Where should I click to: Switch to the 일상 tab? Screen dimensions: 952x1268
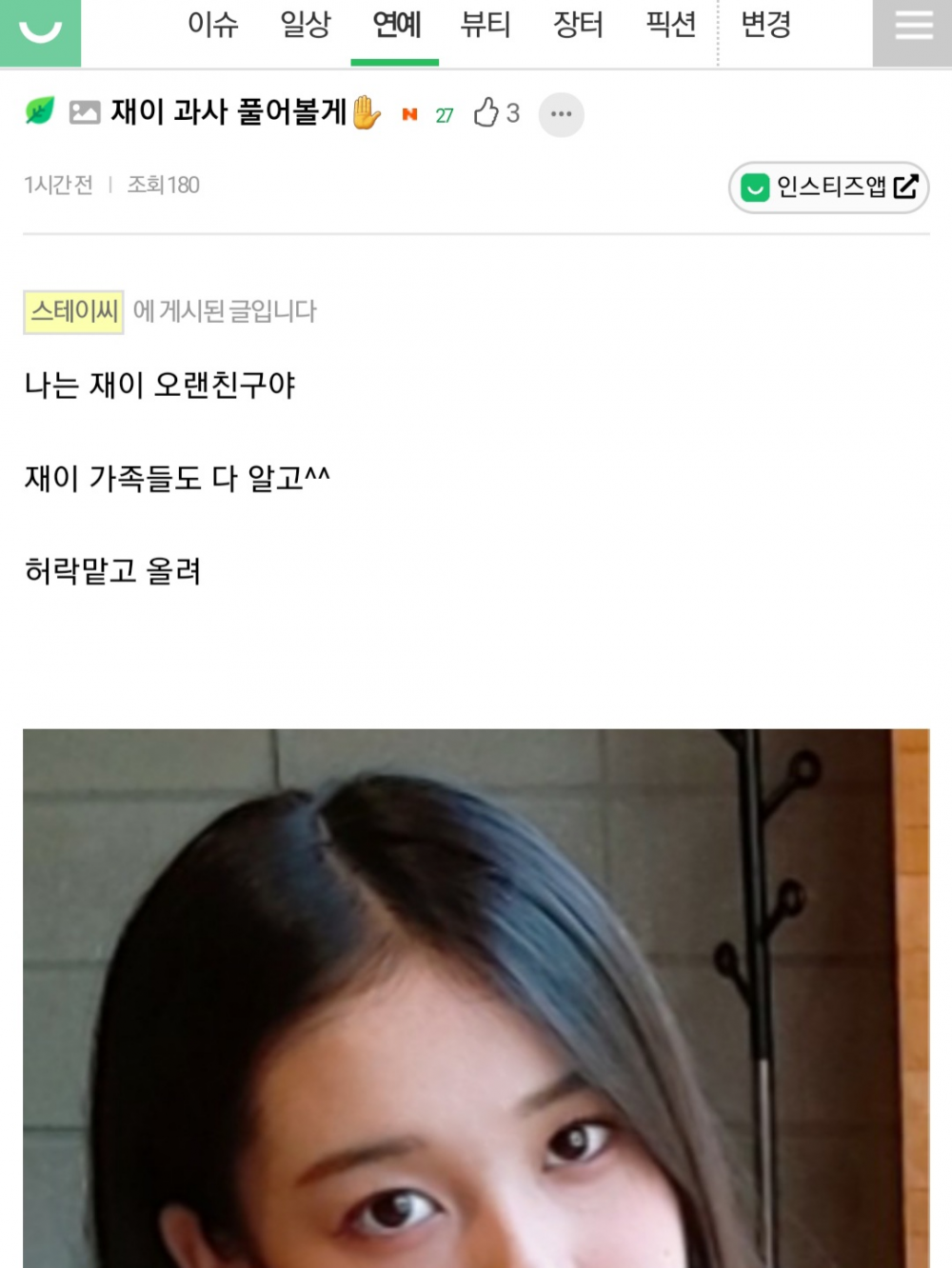coord(305,25)
